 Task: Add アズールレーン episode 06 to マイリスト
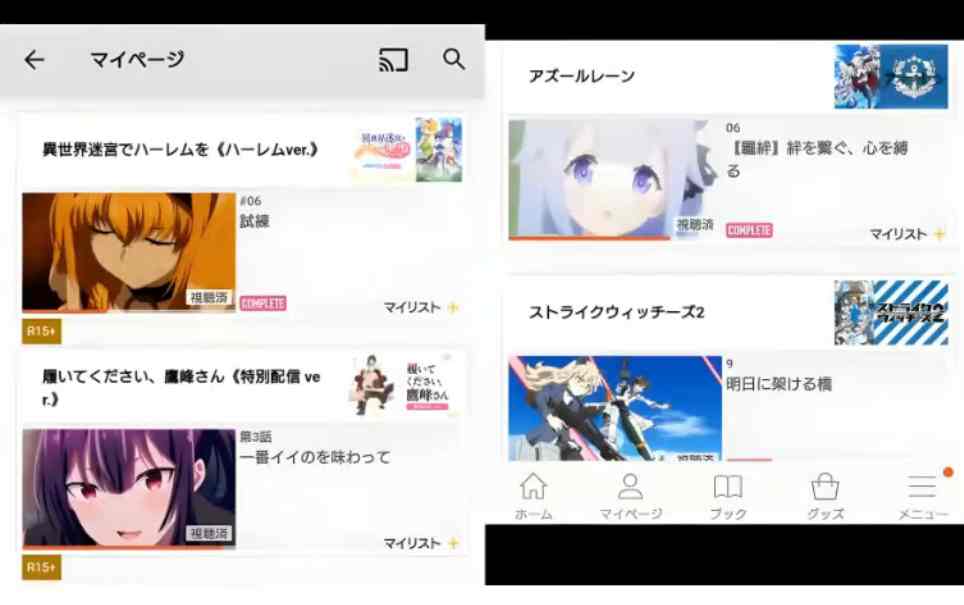[x=906, y=234]
